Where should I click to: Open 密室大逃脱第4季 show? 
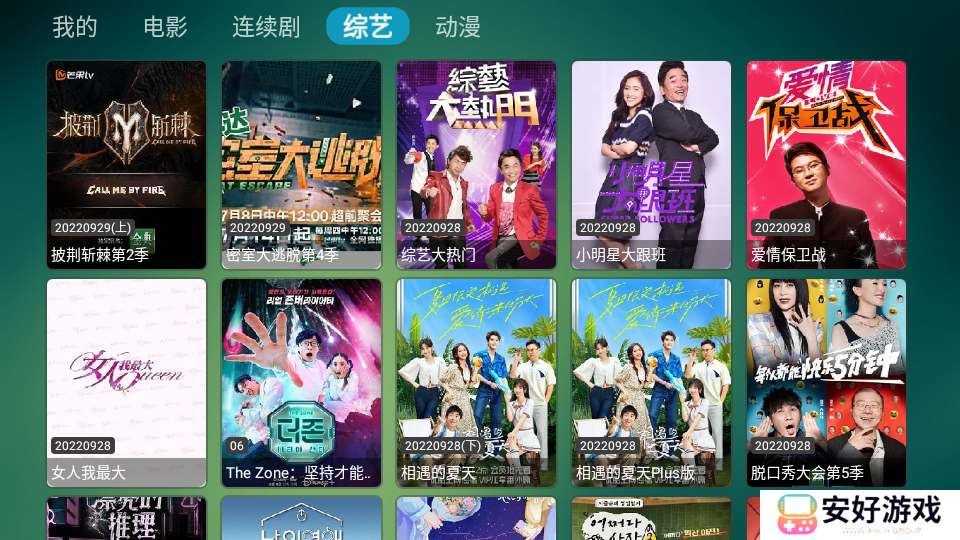301,165
